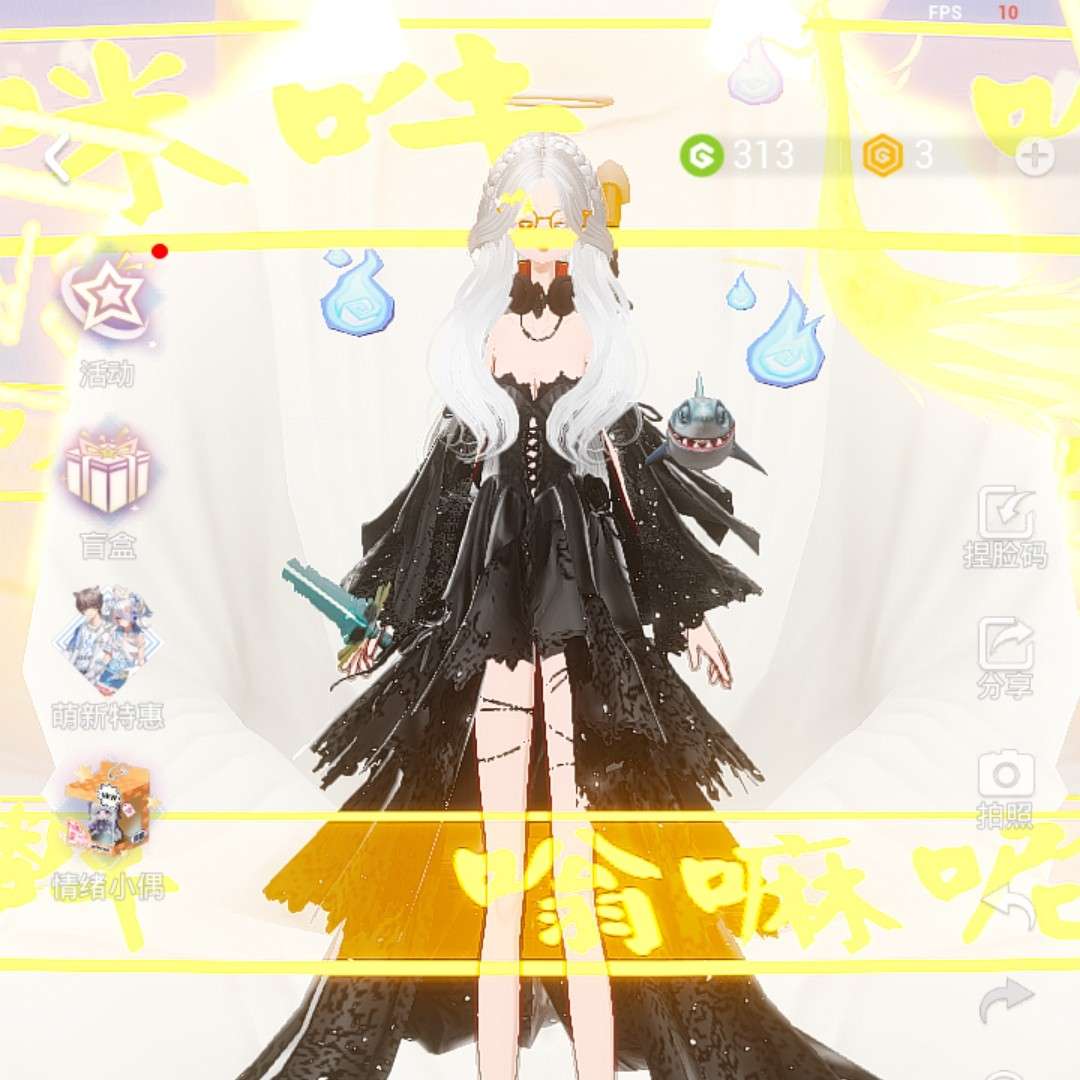The image size is (1080, 1080).
Task: Open the 活动 events menu
Action: point(107,301)
